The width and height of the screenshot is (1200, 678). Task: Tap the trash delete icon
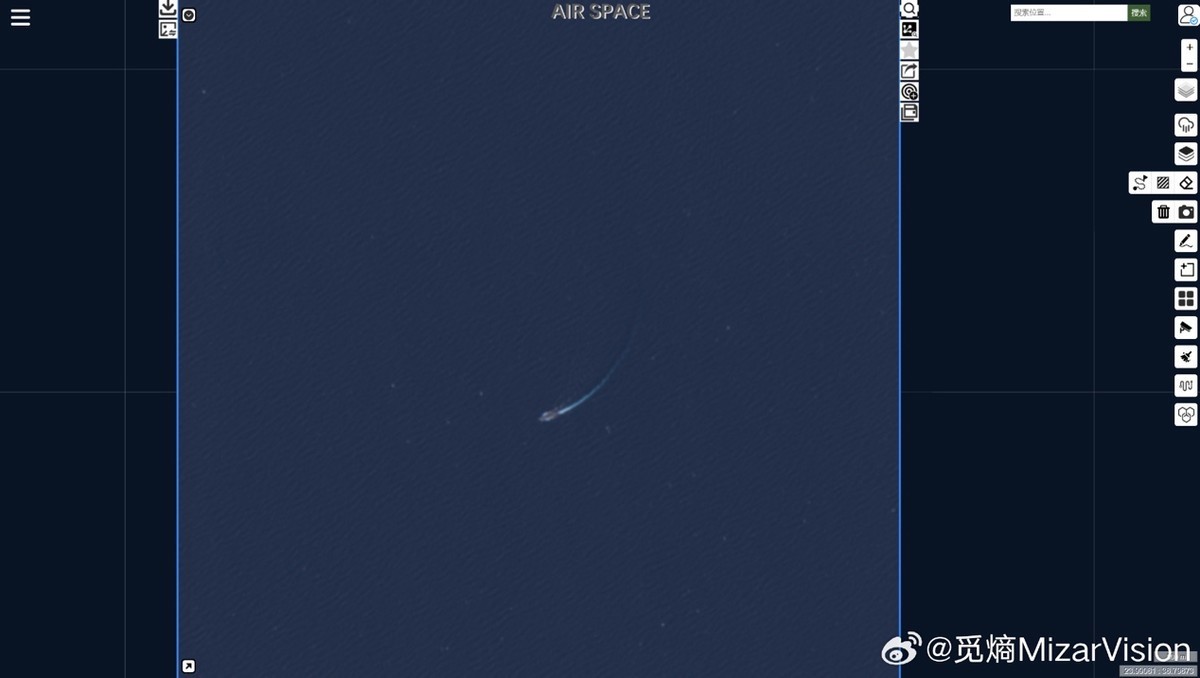pos(1163,212)
